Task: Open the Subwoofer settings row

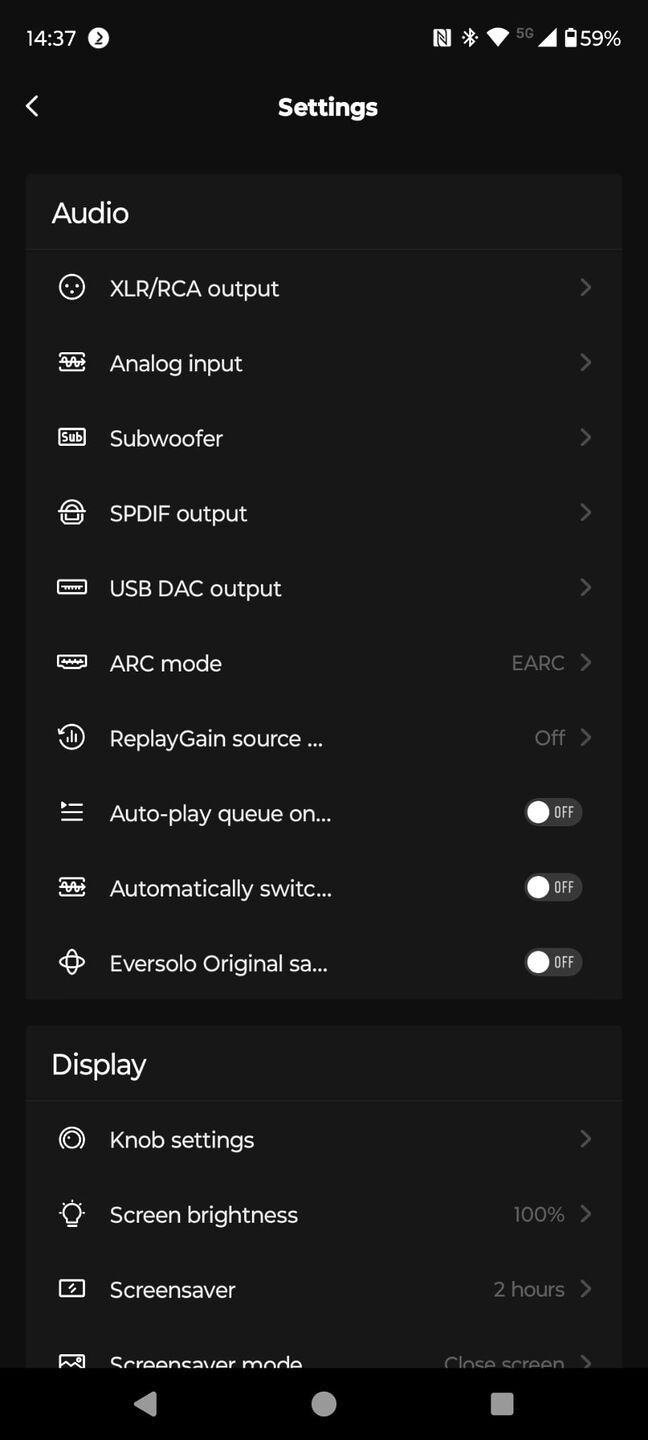Action: pyautogui.click(x=324, y=438)
